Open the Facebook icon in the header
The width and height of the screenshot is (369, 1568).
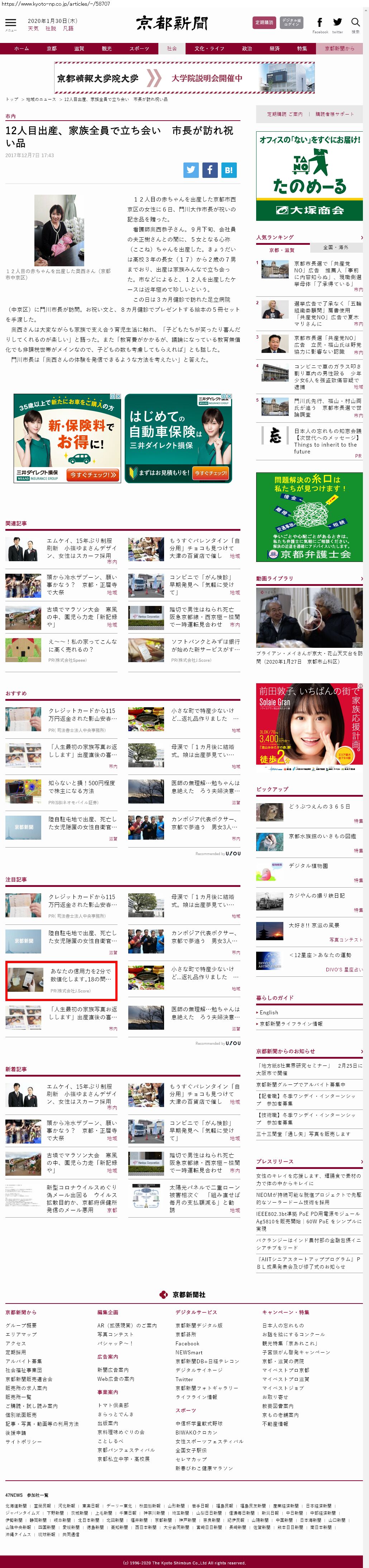point(320,23)
